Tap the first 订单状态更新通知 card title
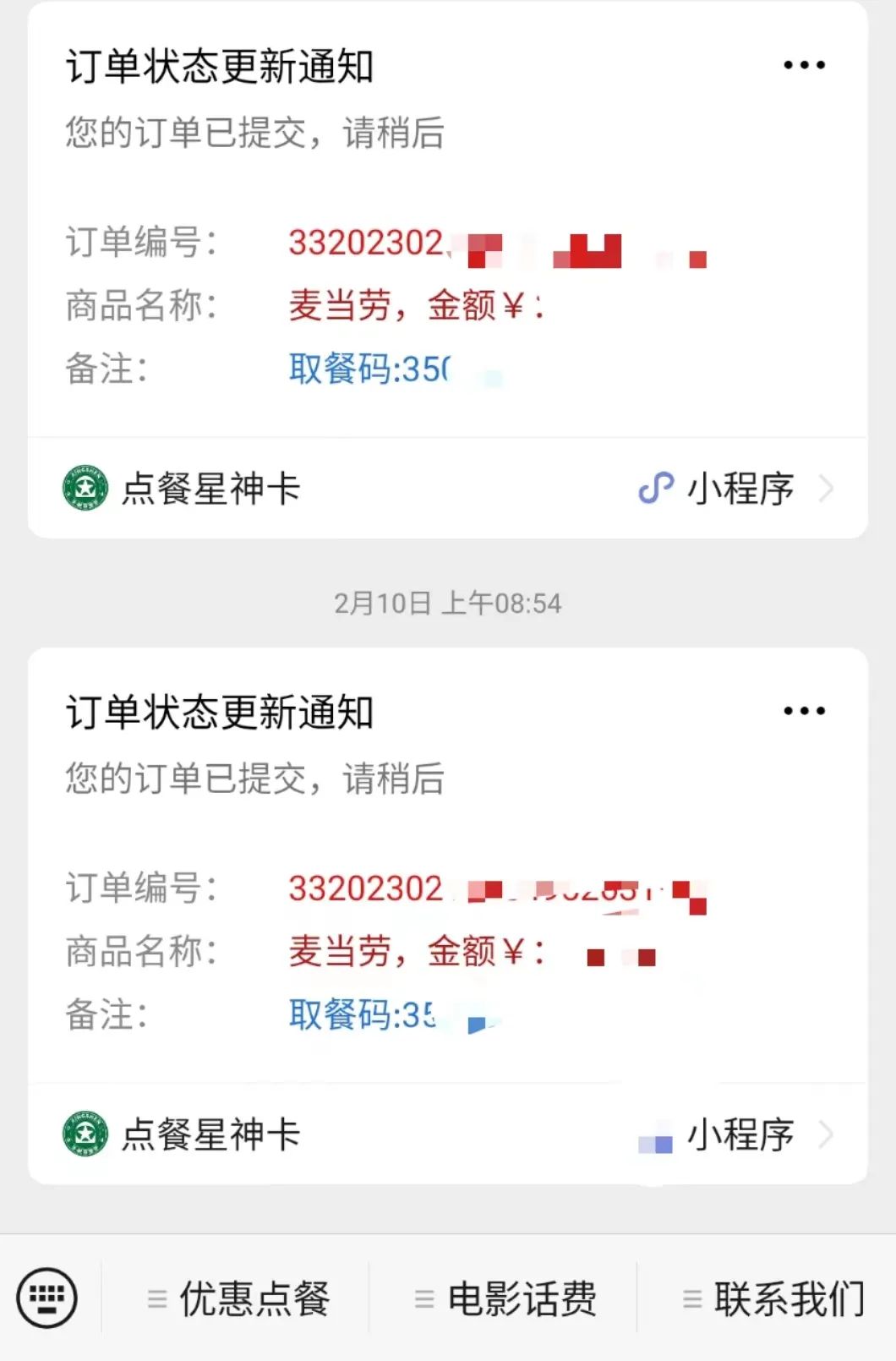 pyautogui.click(x=221, y=64)
